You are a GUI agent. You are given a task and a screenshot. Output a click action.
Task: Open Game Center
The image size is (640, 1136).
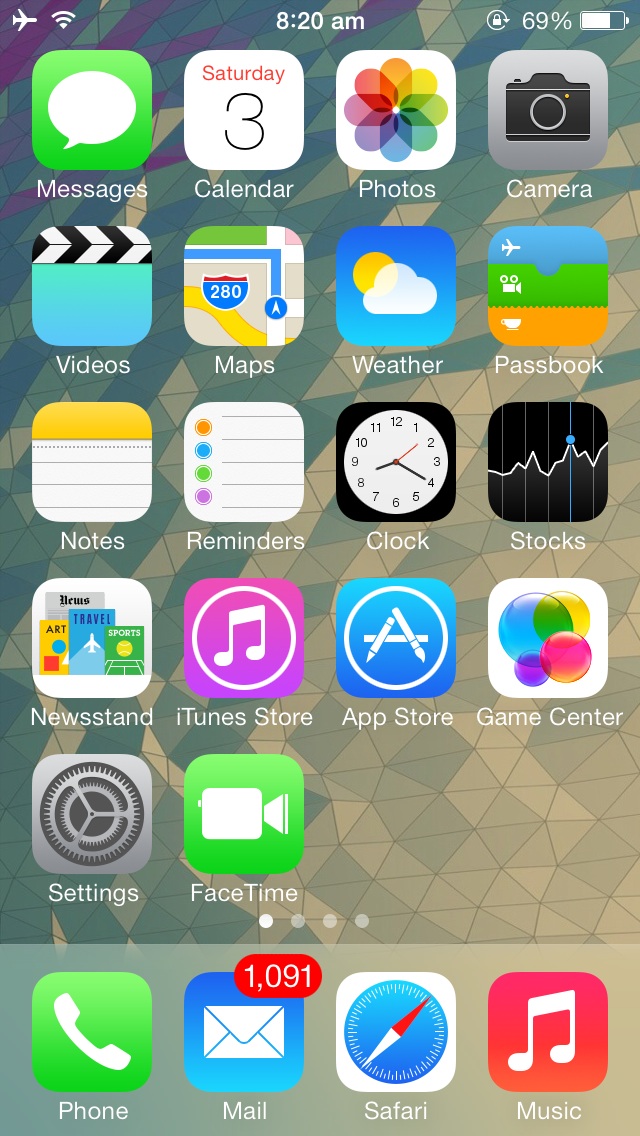tap(548, 638)
